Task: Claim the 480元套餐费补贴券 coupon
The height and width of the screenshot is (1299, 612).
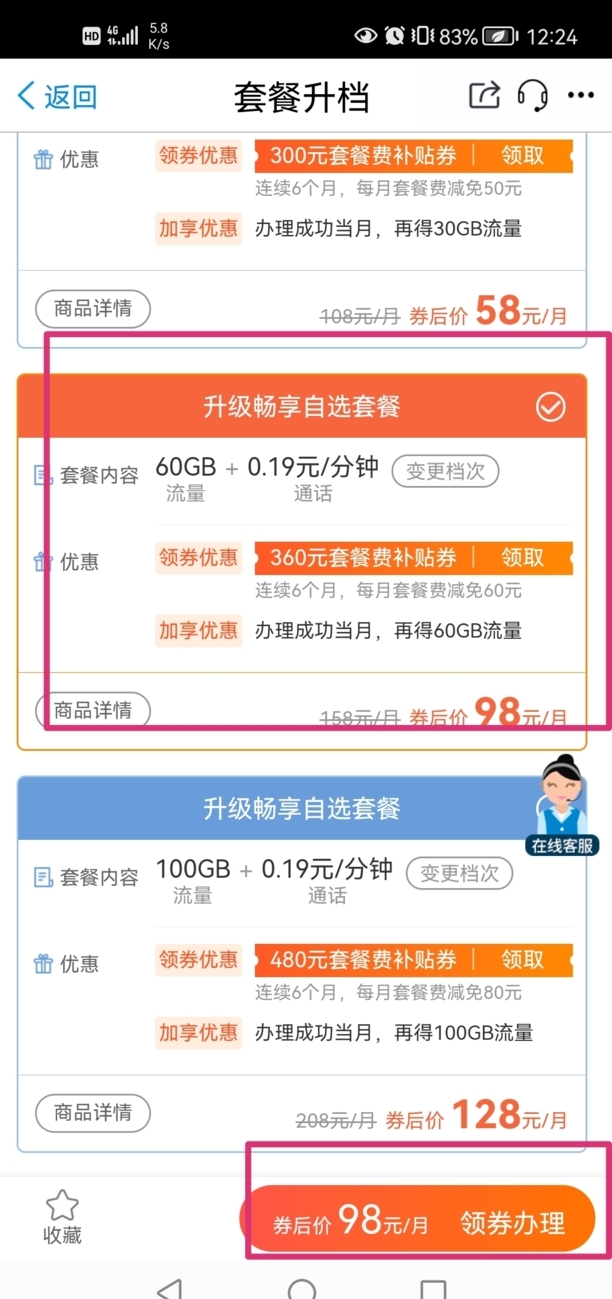Action: (522, 960)
